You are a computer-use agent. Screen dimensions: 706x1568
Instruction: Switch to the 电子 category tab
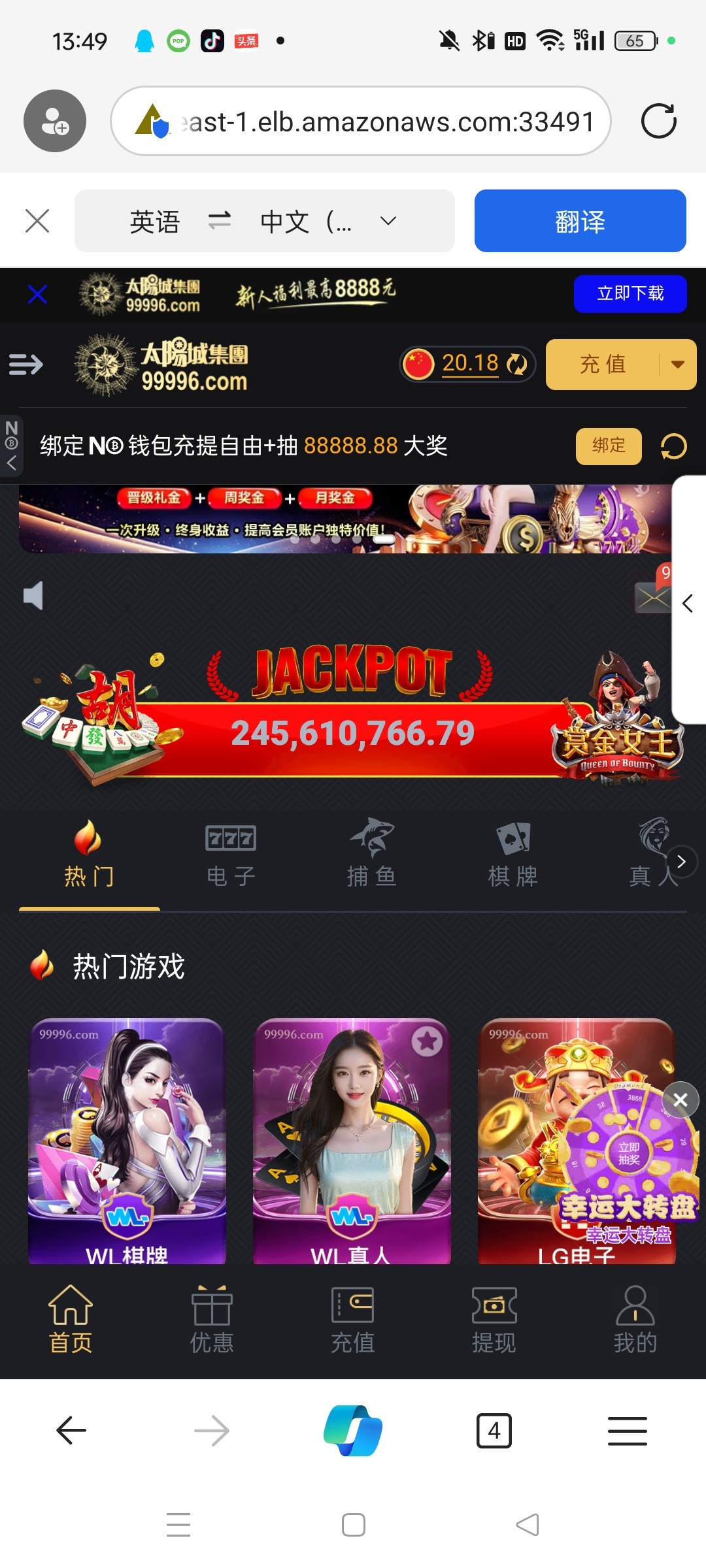(x=231, y=854)
